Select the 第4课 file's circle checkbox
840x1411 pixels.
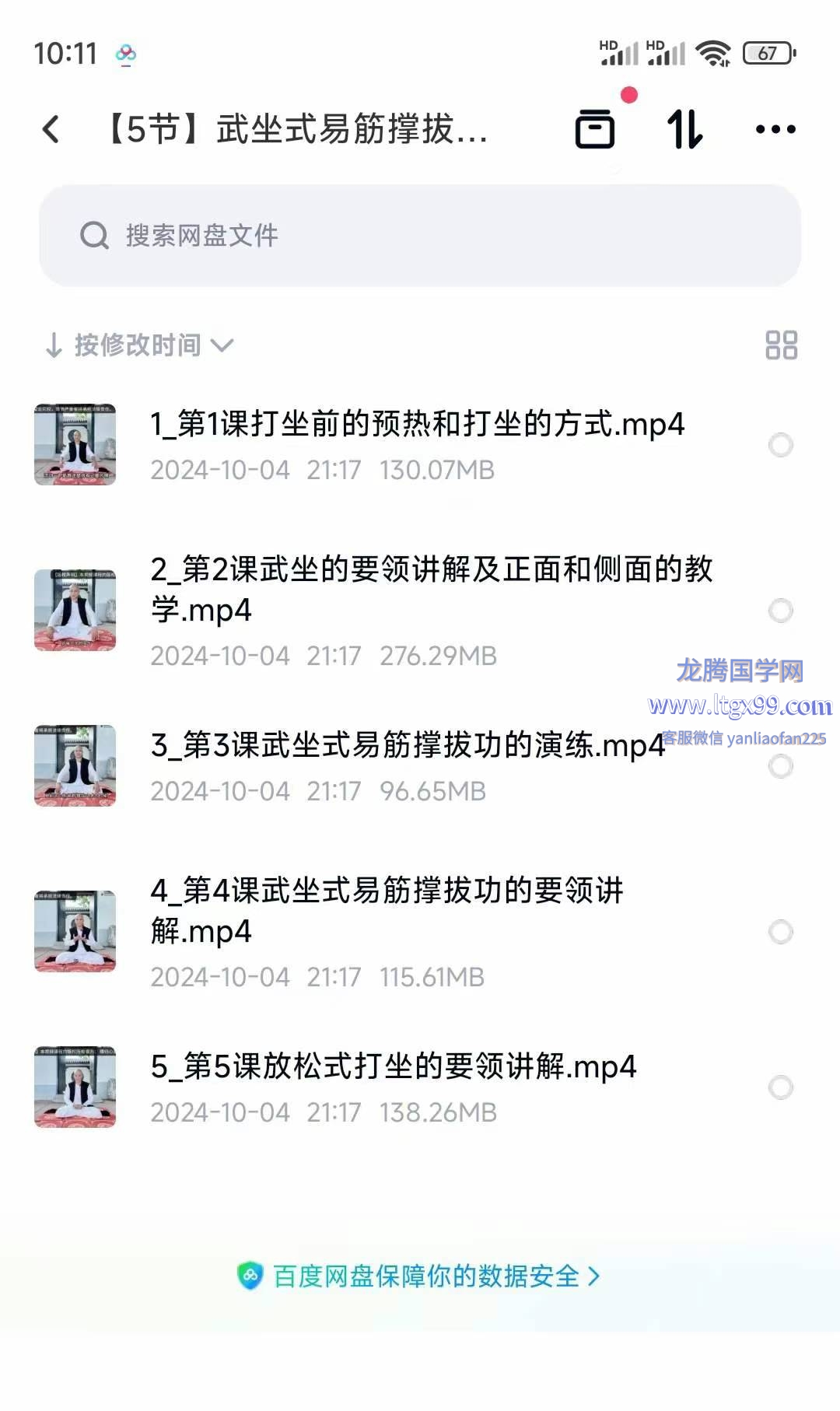tap(780, 932)
